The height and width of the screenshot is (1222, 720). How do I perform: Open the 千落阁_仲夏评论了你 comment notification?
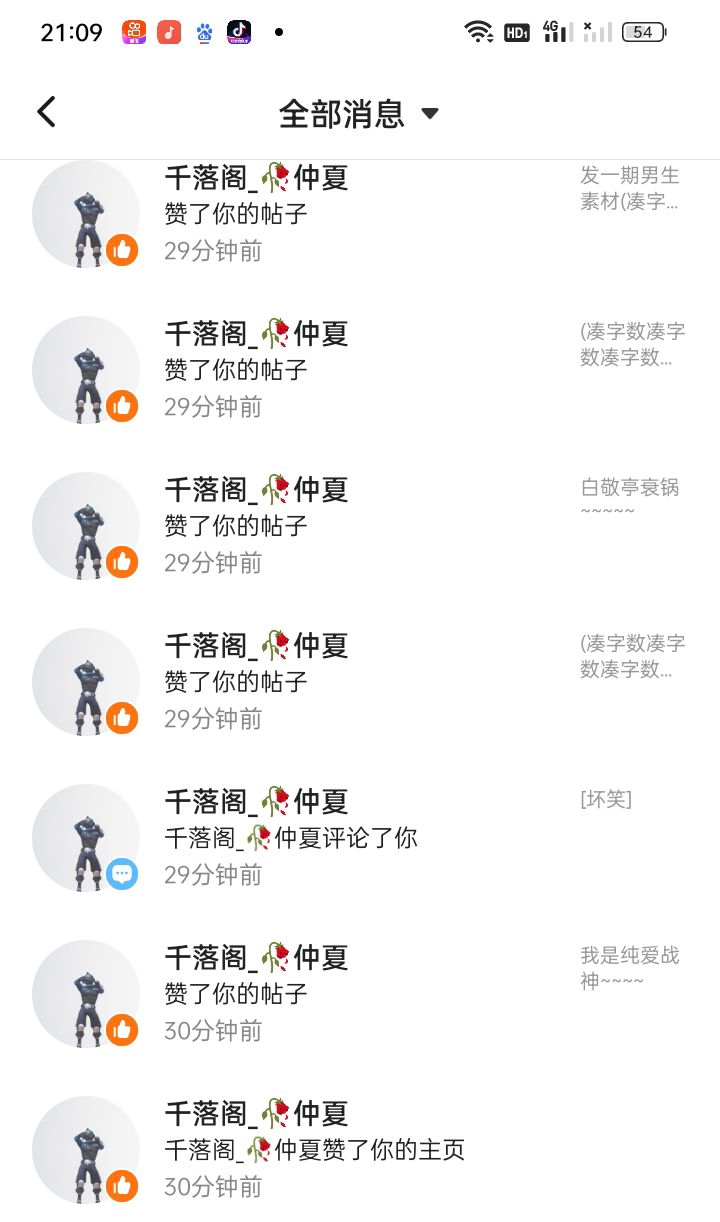pyautogui.click(x=360, y=838)
